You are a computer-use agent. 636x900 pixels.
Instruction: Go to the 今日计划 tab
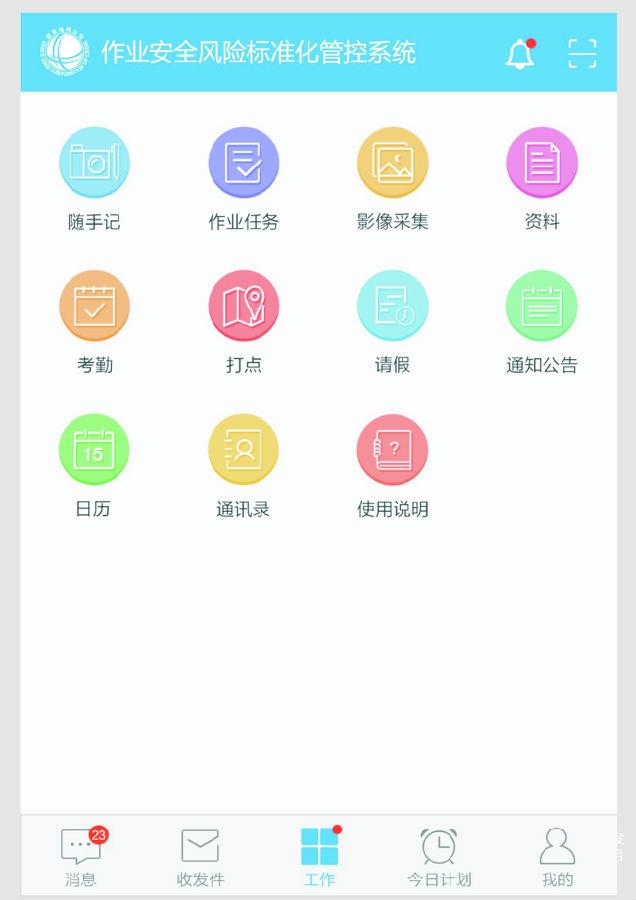coord(438,857)
